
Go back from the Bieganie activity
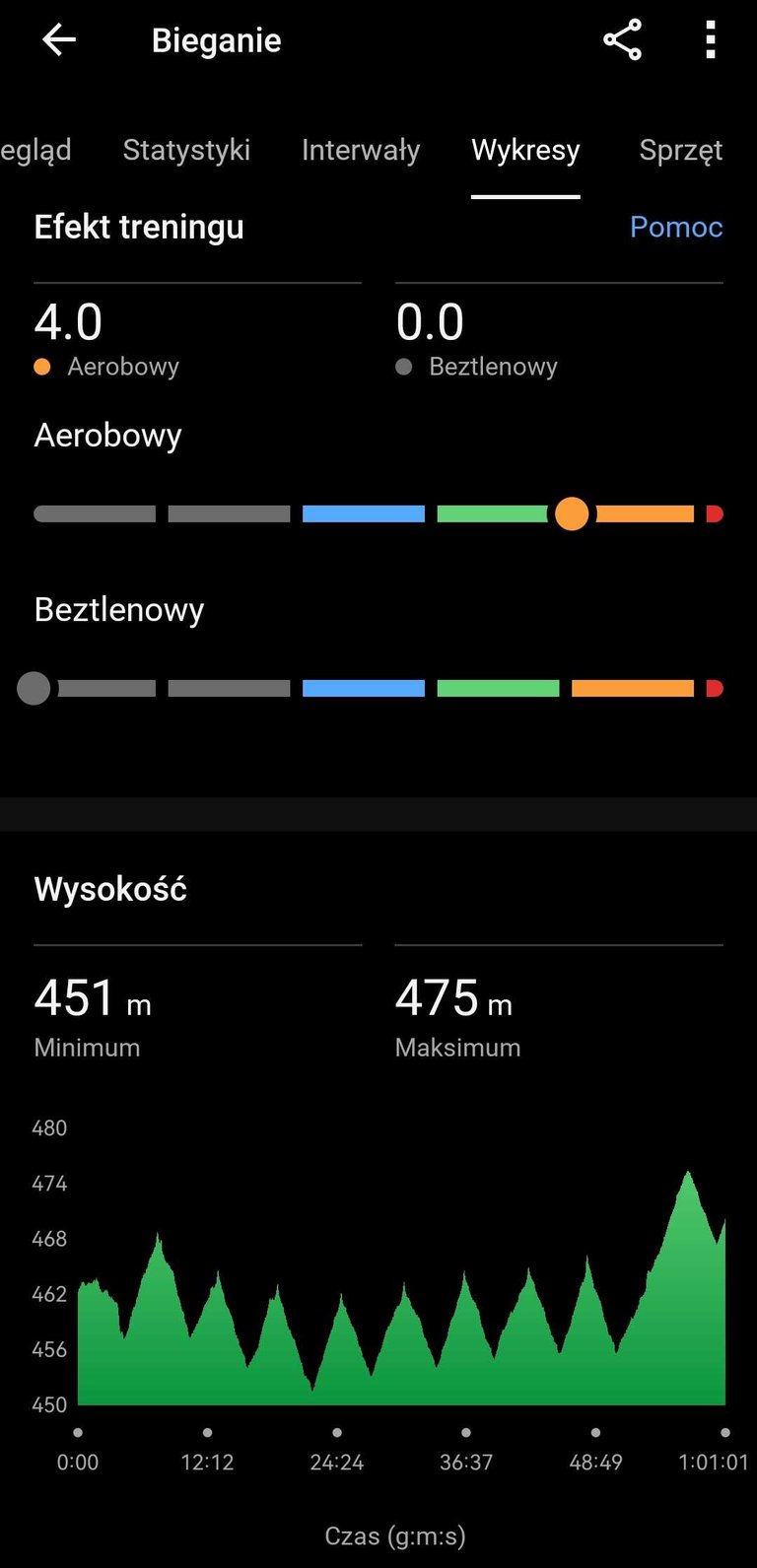(59, 40)
